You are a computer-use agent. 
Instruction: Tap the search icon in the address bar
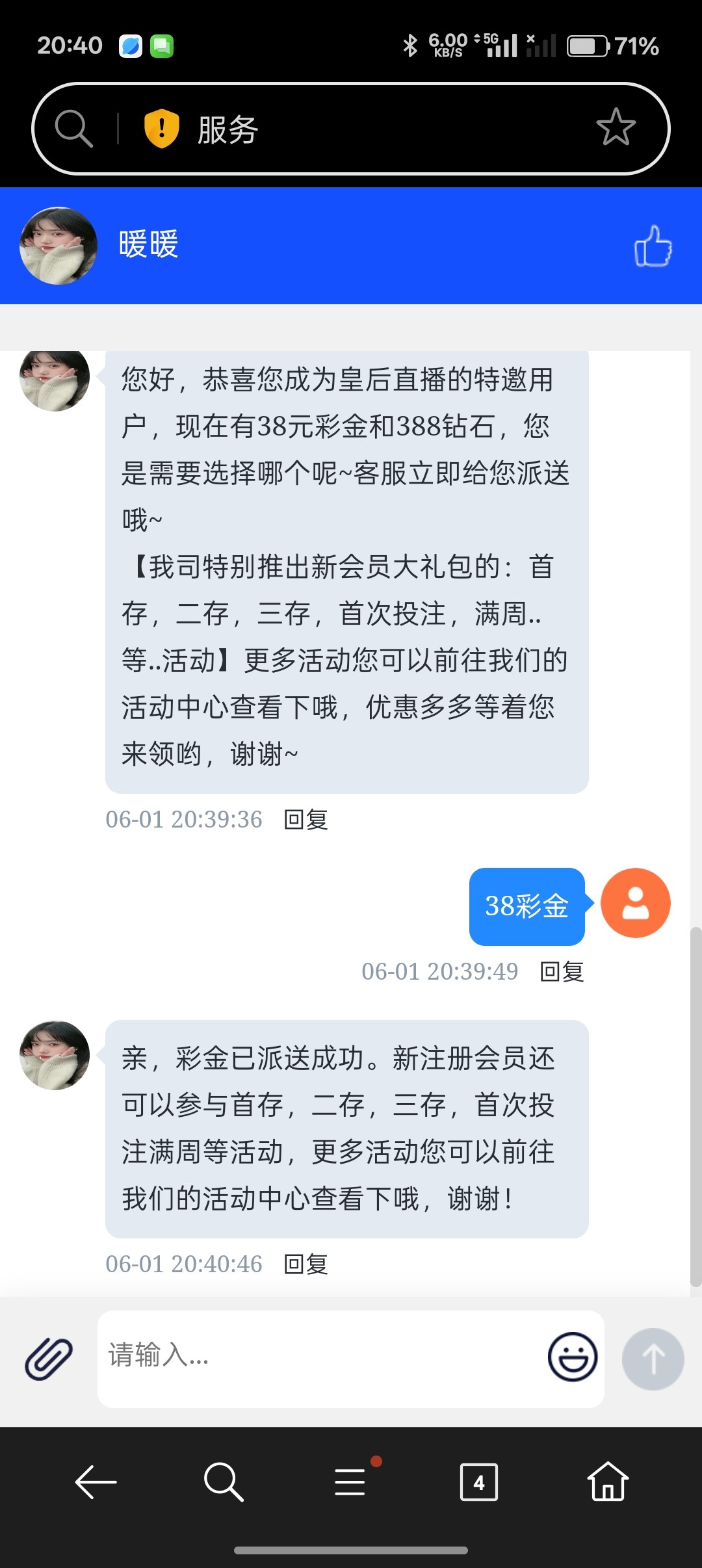point(73,128)
